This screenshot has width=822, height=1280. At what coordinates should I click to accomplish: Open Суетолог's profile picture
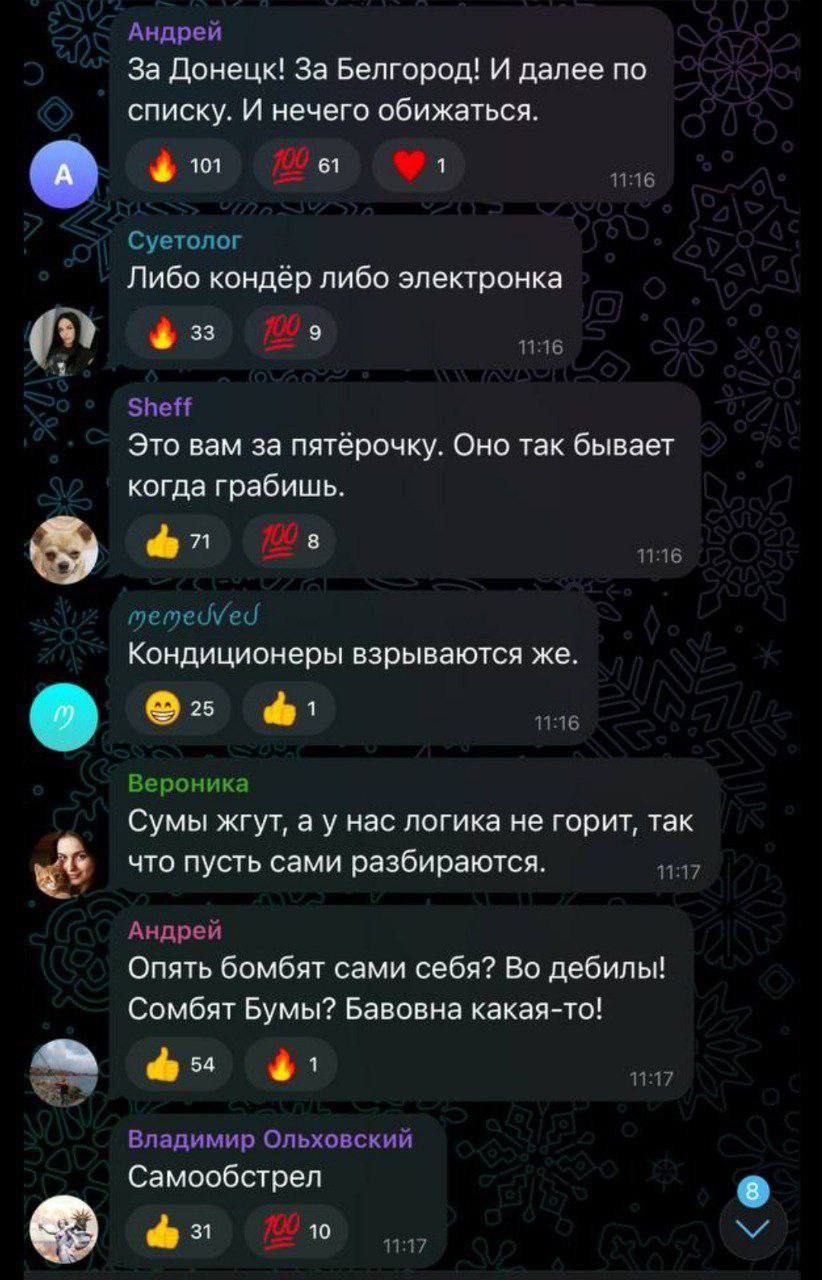(64, 342)
